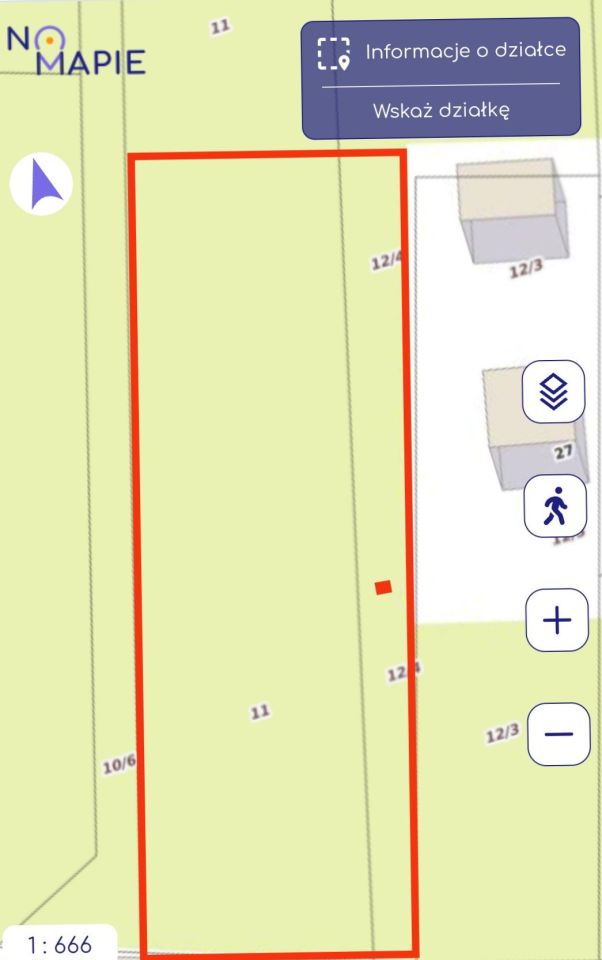Tap the compass north arrow
Screen dimensions: 602x960
pos(42,185)
